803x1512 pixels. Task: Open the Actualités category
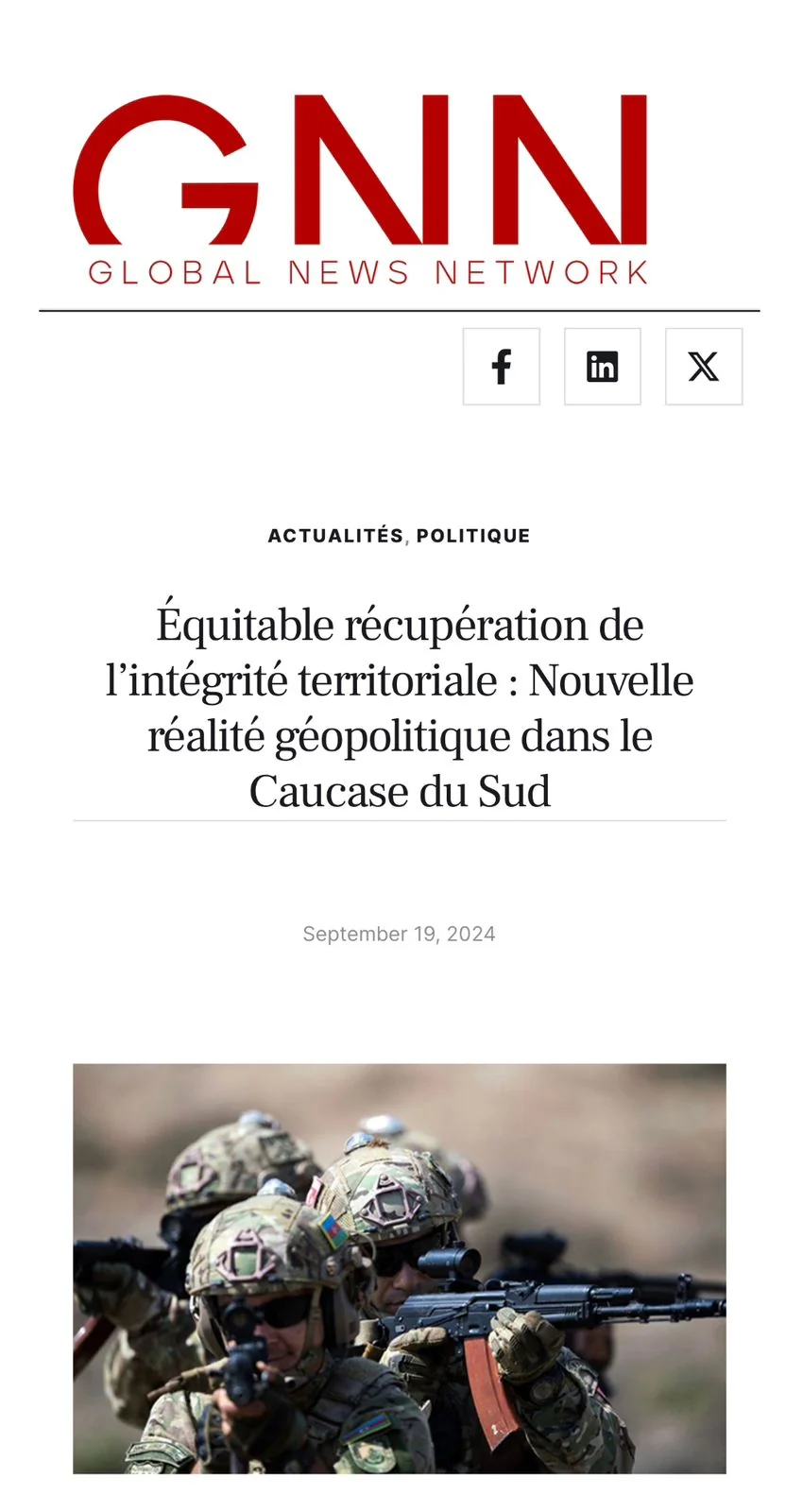click(x=335, y=536)
